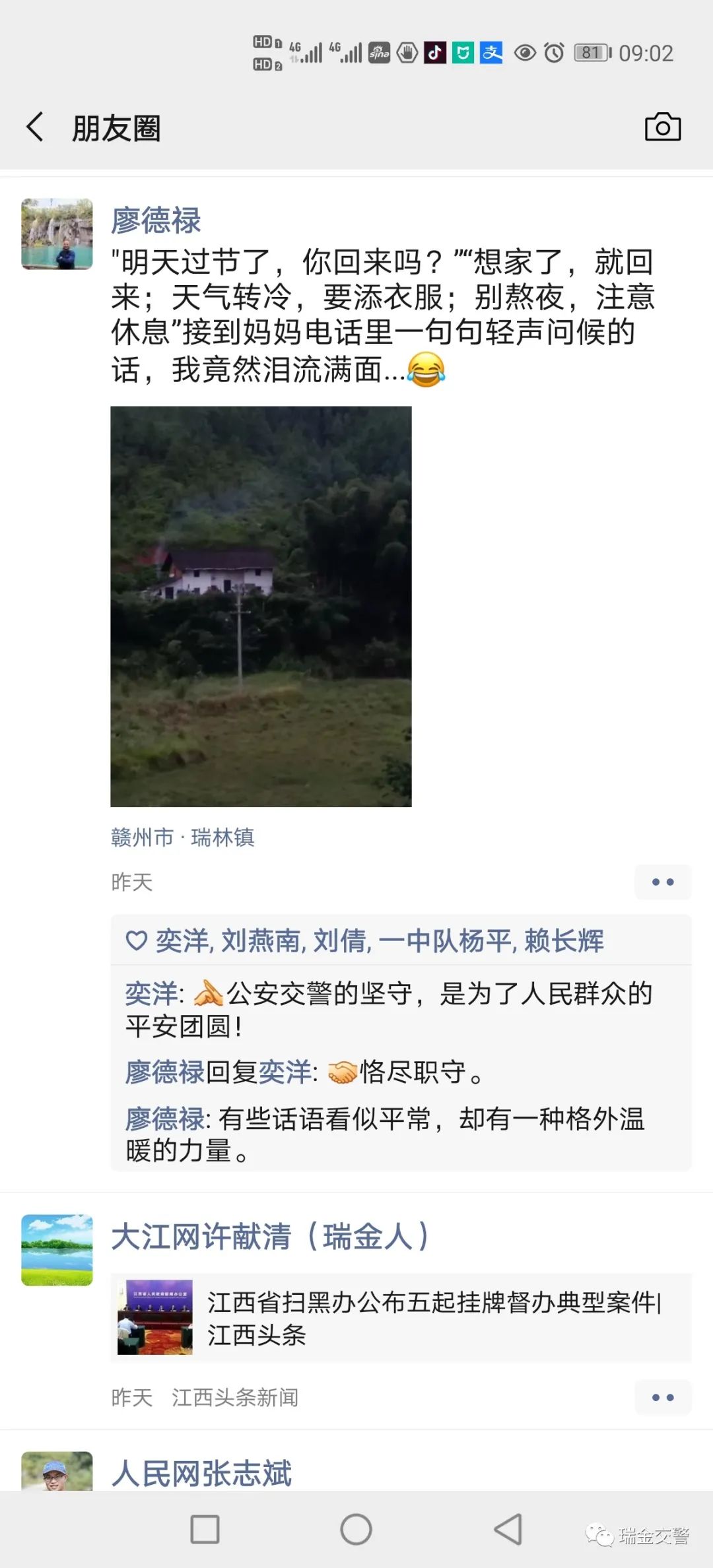This screenshot has height=1568, width=713.
Task: Open 刘燕南's profile from the likes list
Action: point(261,941)
